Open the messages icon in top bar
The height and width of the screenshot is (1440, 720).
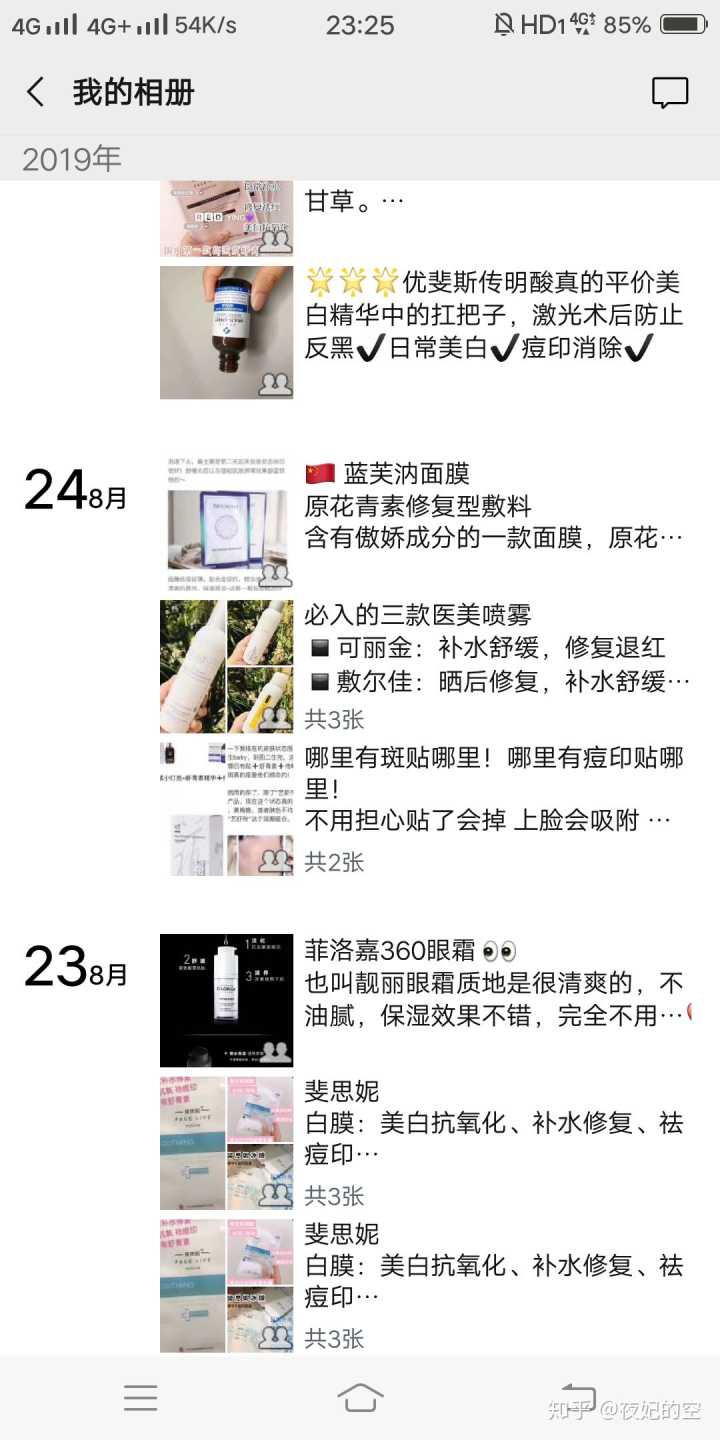669,93
